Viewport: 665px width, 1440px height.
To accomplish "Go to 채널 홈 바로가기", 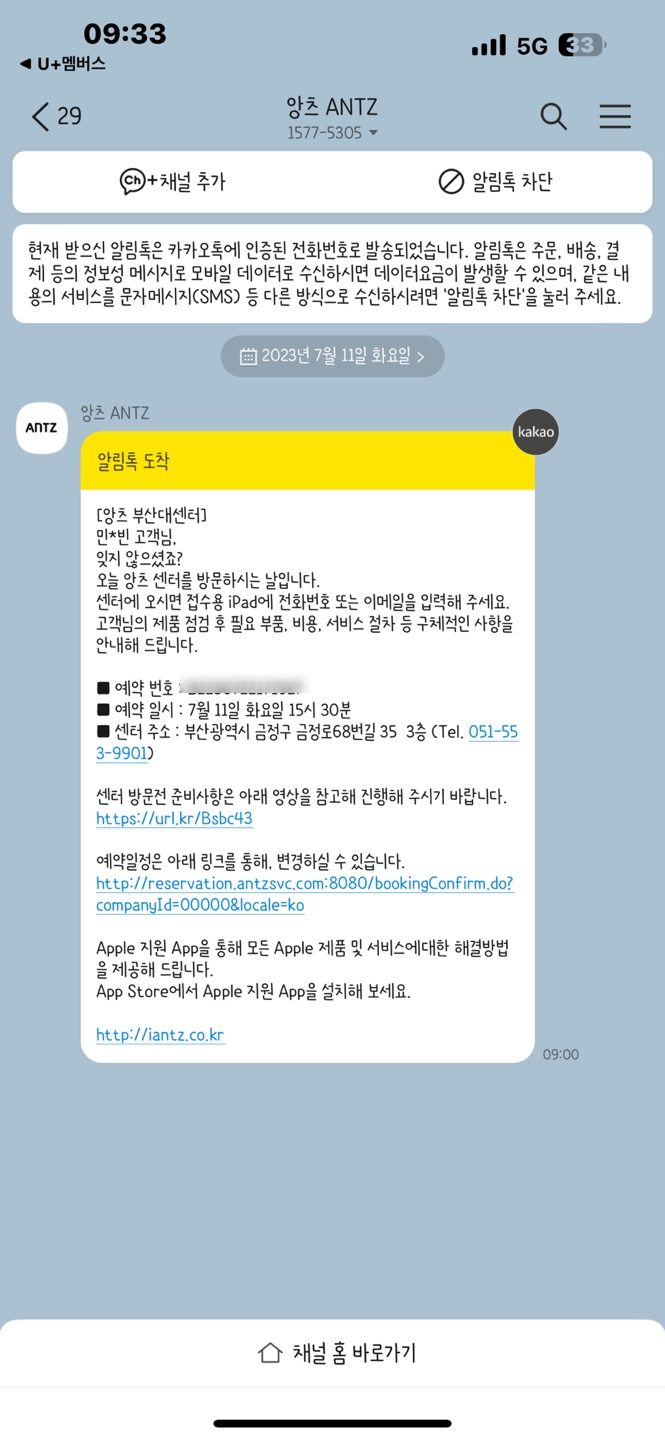I will pos(336,1352).
